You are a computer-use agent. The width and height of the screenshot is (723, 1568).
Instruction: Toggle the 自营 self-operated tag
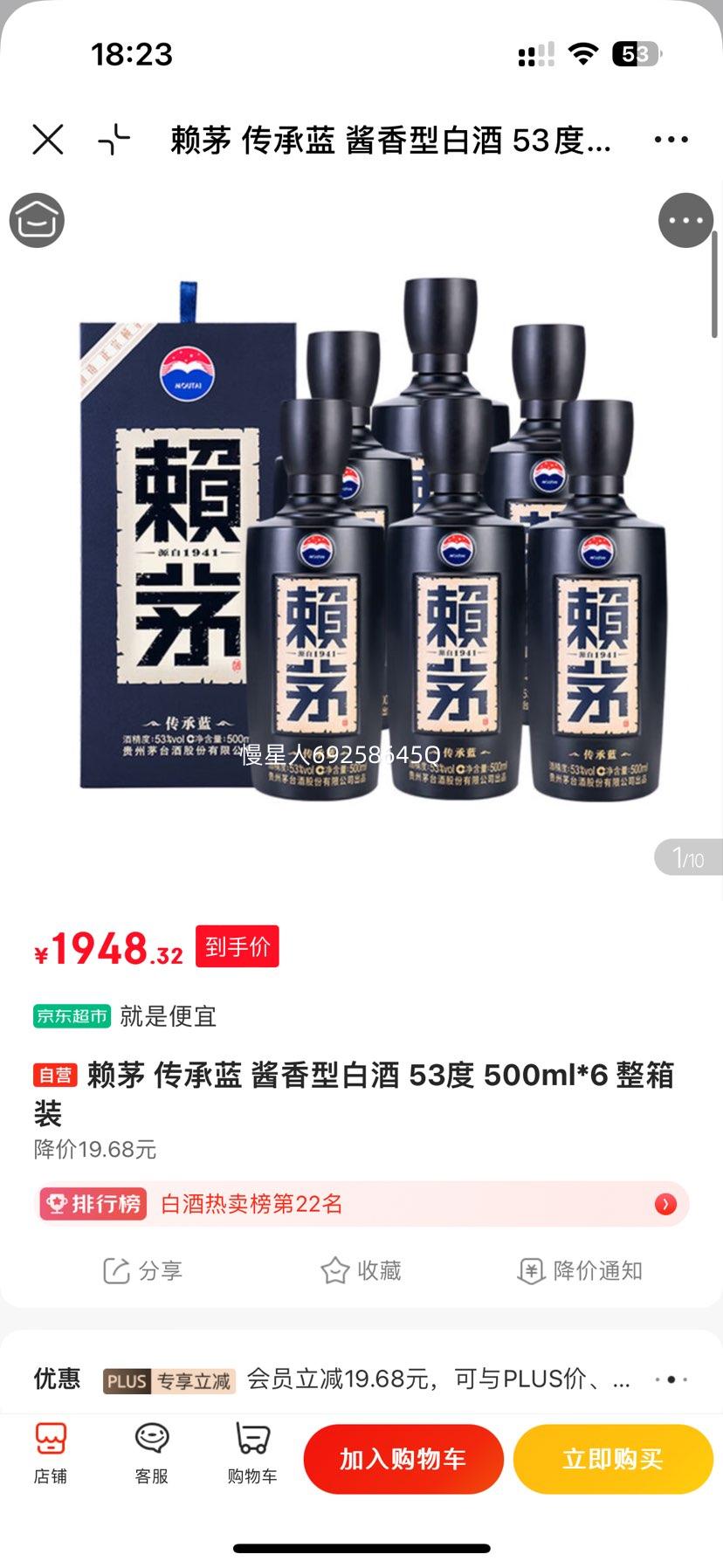(56, 1076)
